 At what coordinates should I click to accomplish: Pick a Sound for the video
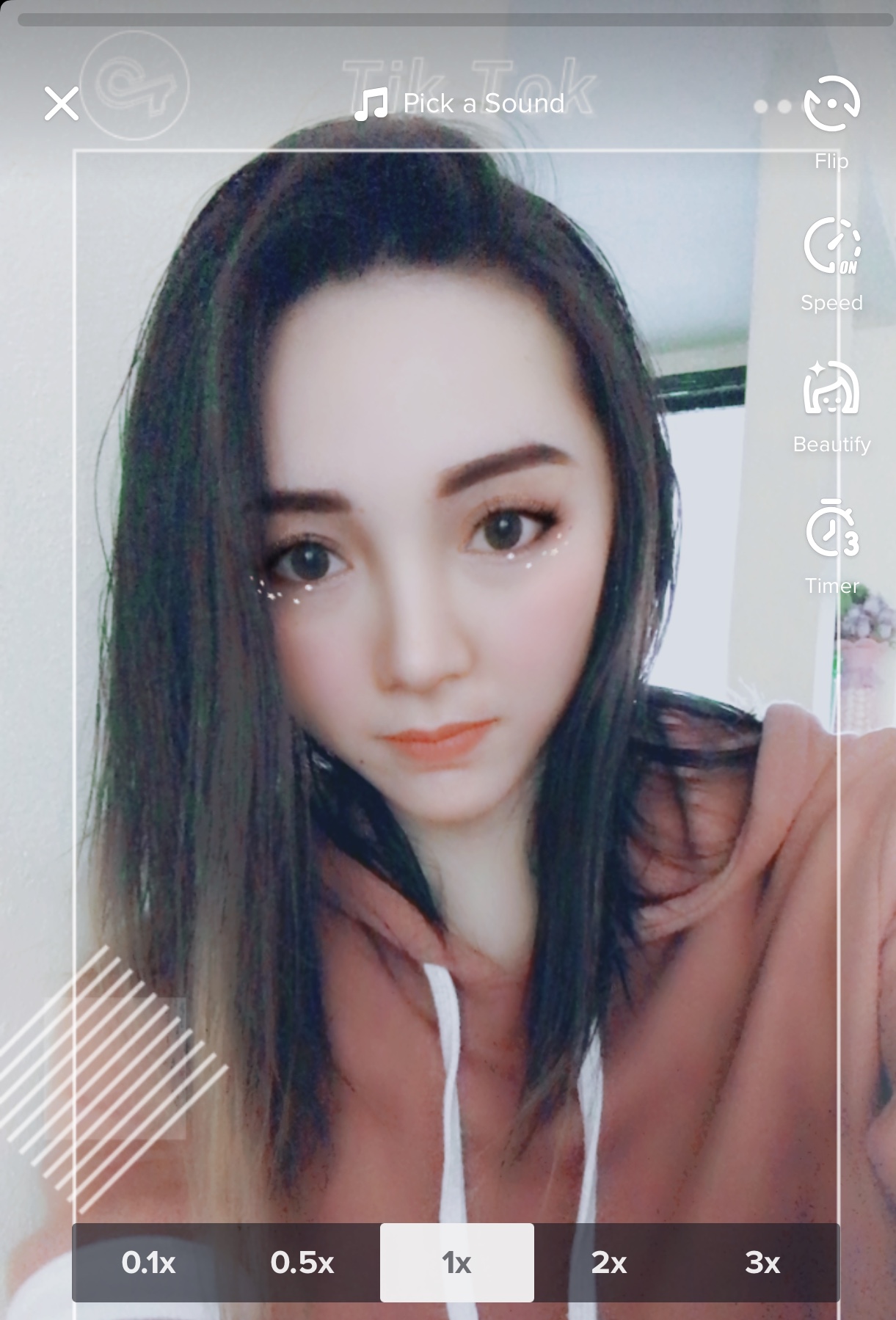coord(459,103)
